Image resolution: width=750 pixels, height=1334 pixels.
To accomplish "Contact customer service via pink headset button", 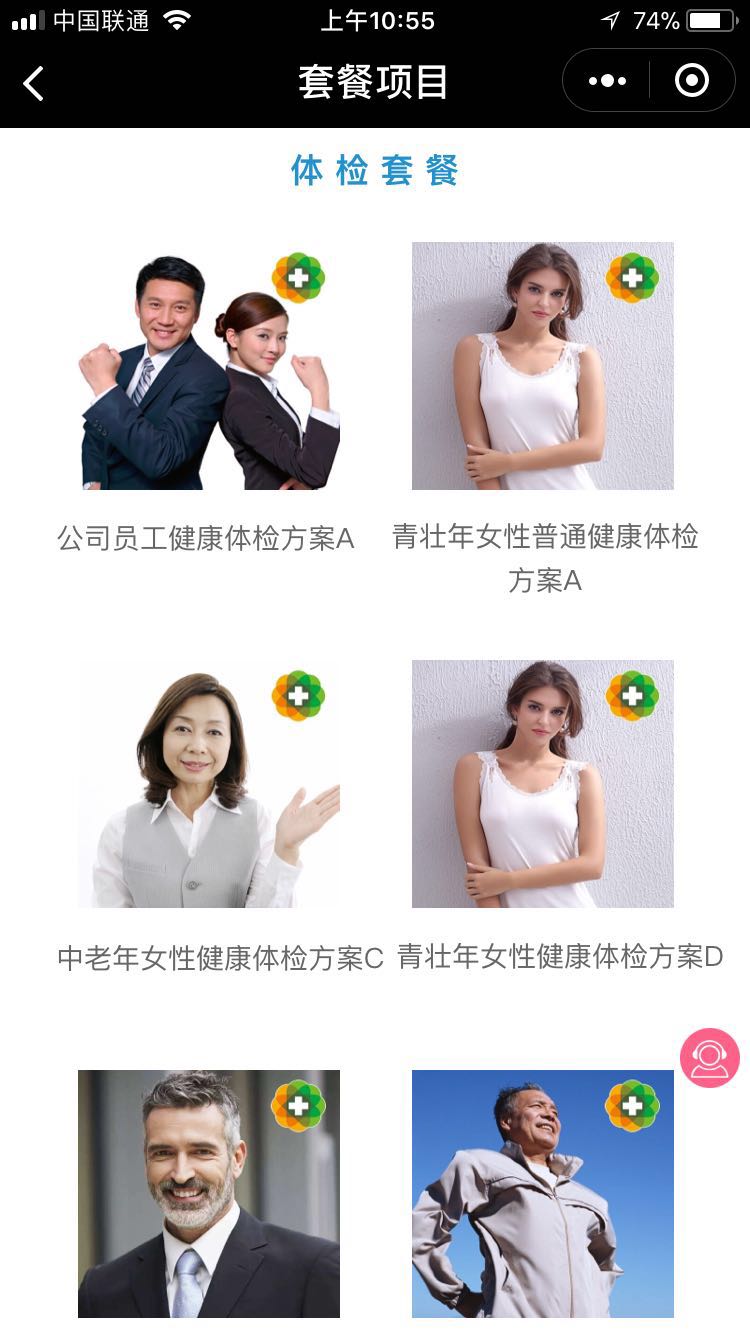I will click(710, 1058).
